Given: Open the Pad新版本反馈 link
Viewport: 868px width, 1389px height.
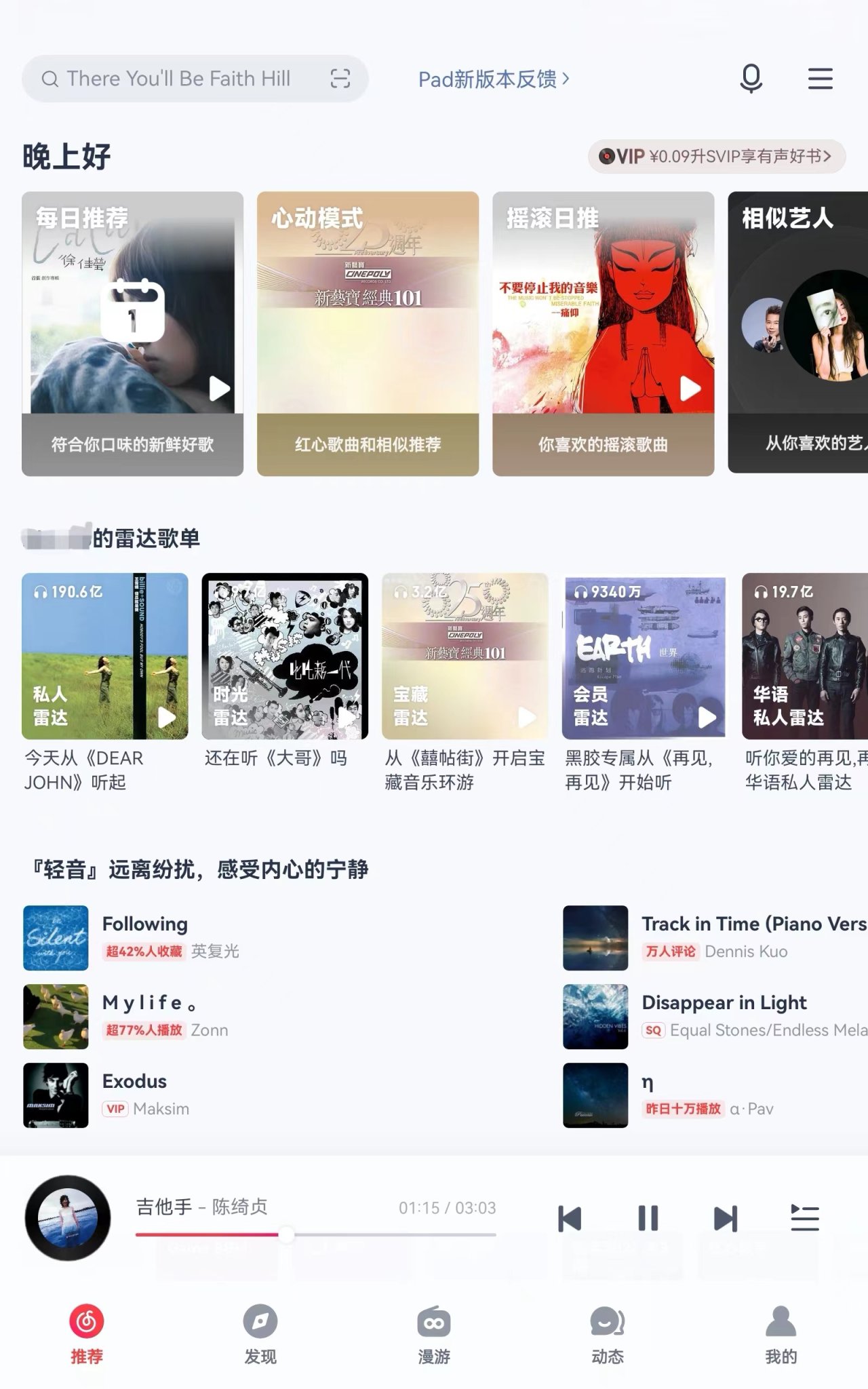Looking at the screenshot, I should (494, 79).
